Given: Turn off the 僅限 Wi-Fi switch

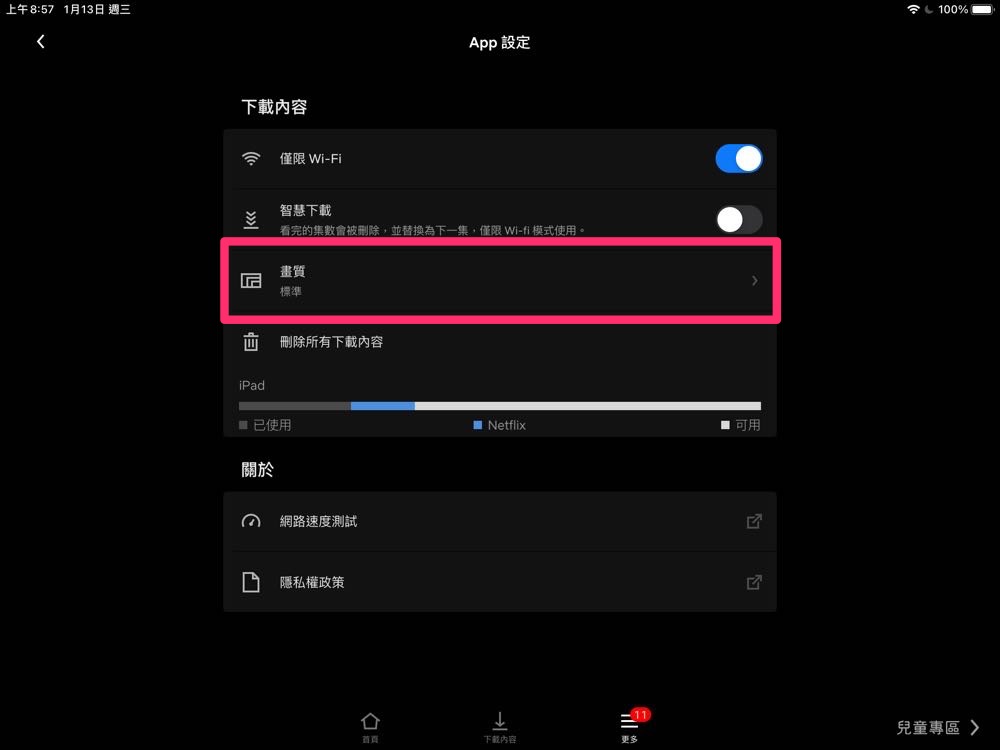Looking at the screenshot, I should pos(738,159).
